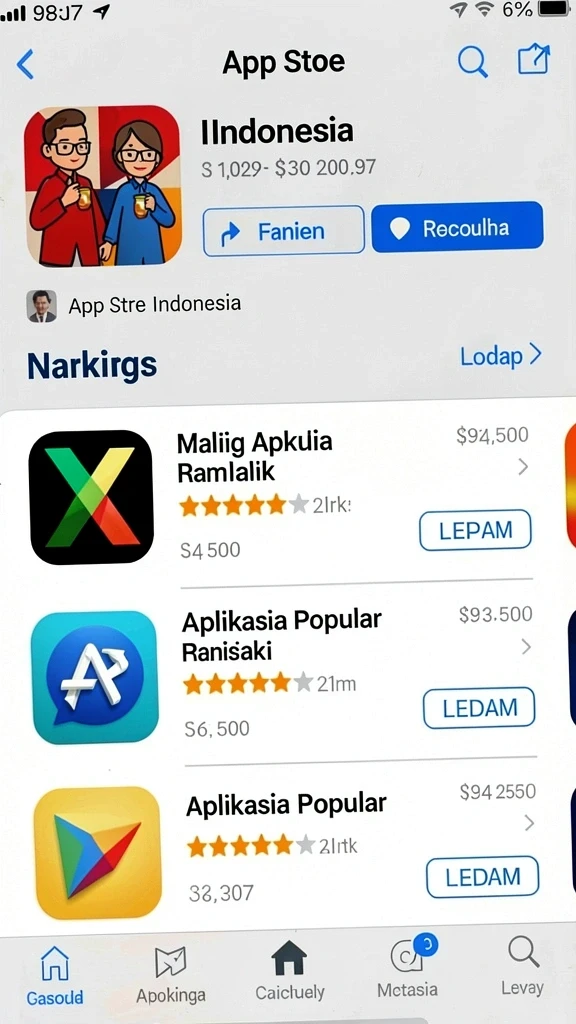Switch to the Levay search tab

[522, 967]
